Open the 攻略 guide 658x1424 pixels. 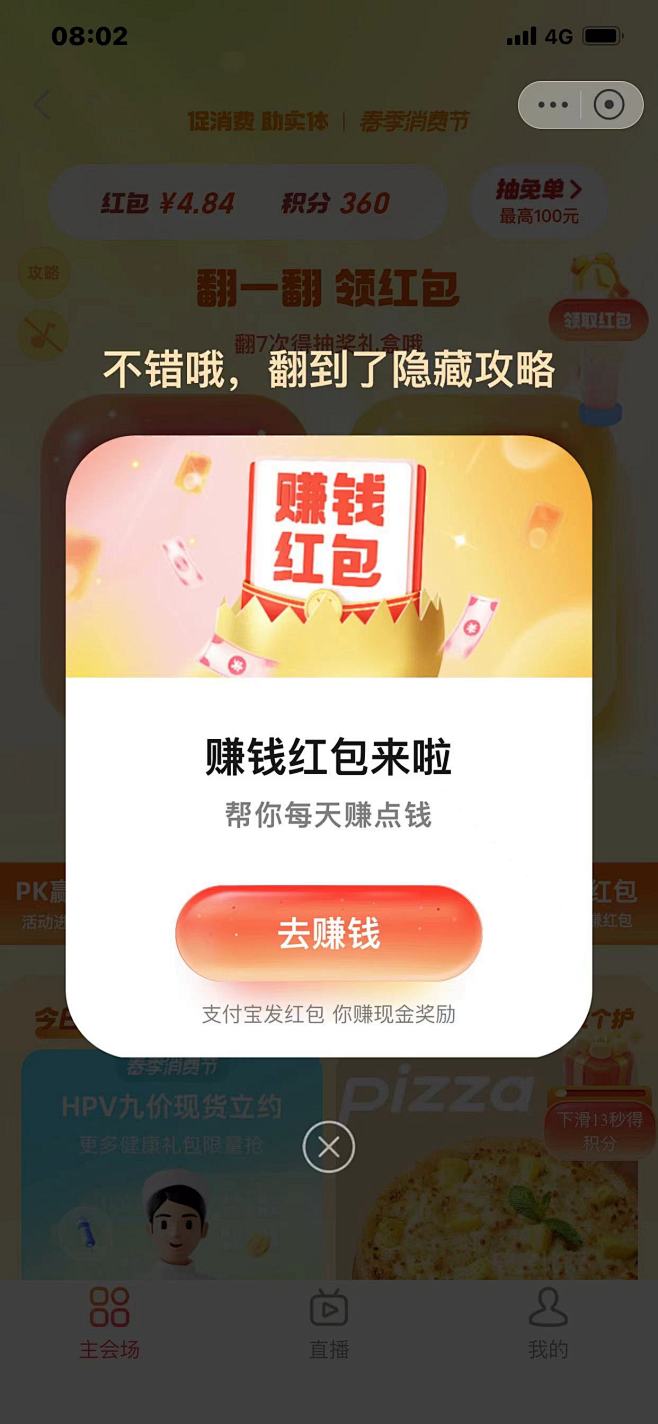click(43, 273)
